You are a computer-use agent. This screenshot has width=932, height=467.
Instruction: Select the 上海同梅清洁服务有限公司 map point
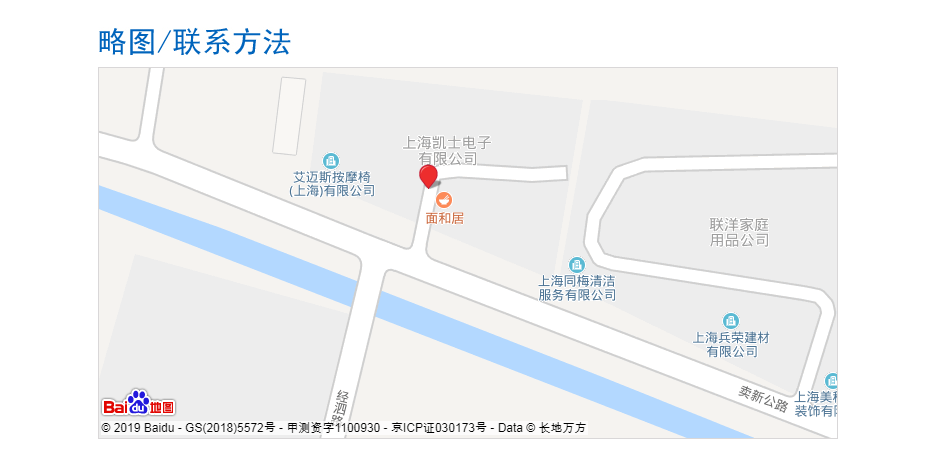[x=576, y=264]
